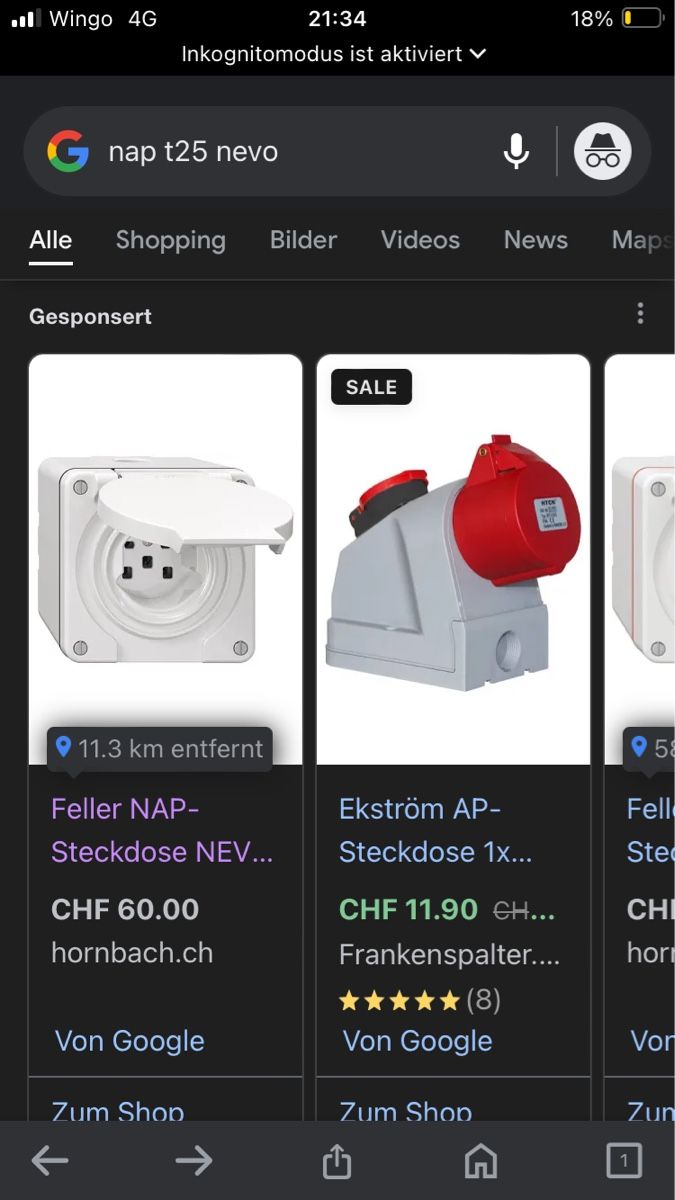The height and width of the screenshot is (1200, 675).
Task: Open the incognito profile icon
Action: tap(602, 152)
